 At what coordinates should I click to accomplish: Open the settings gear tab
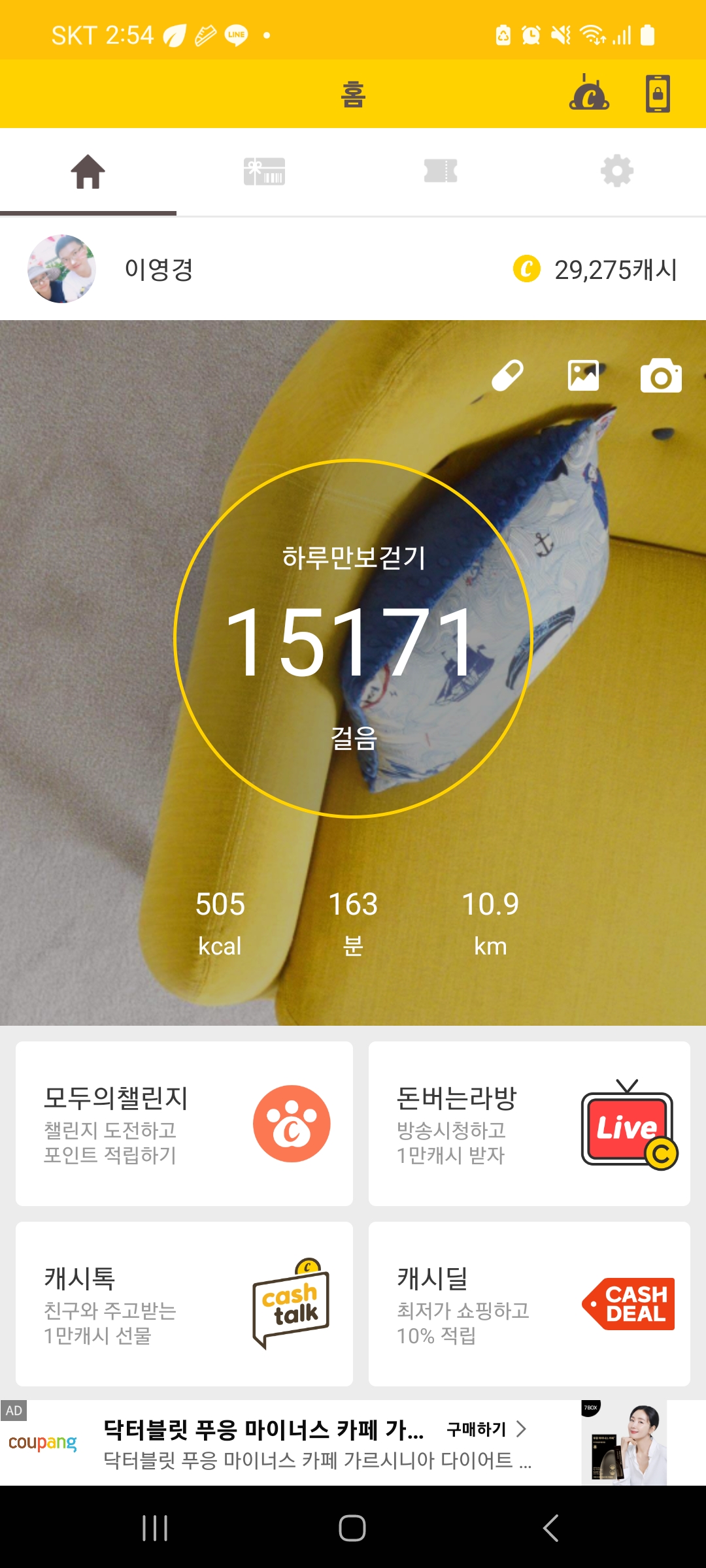(x=617, y=172)
